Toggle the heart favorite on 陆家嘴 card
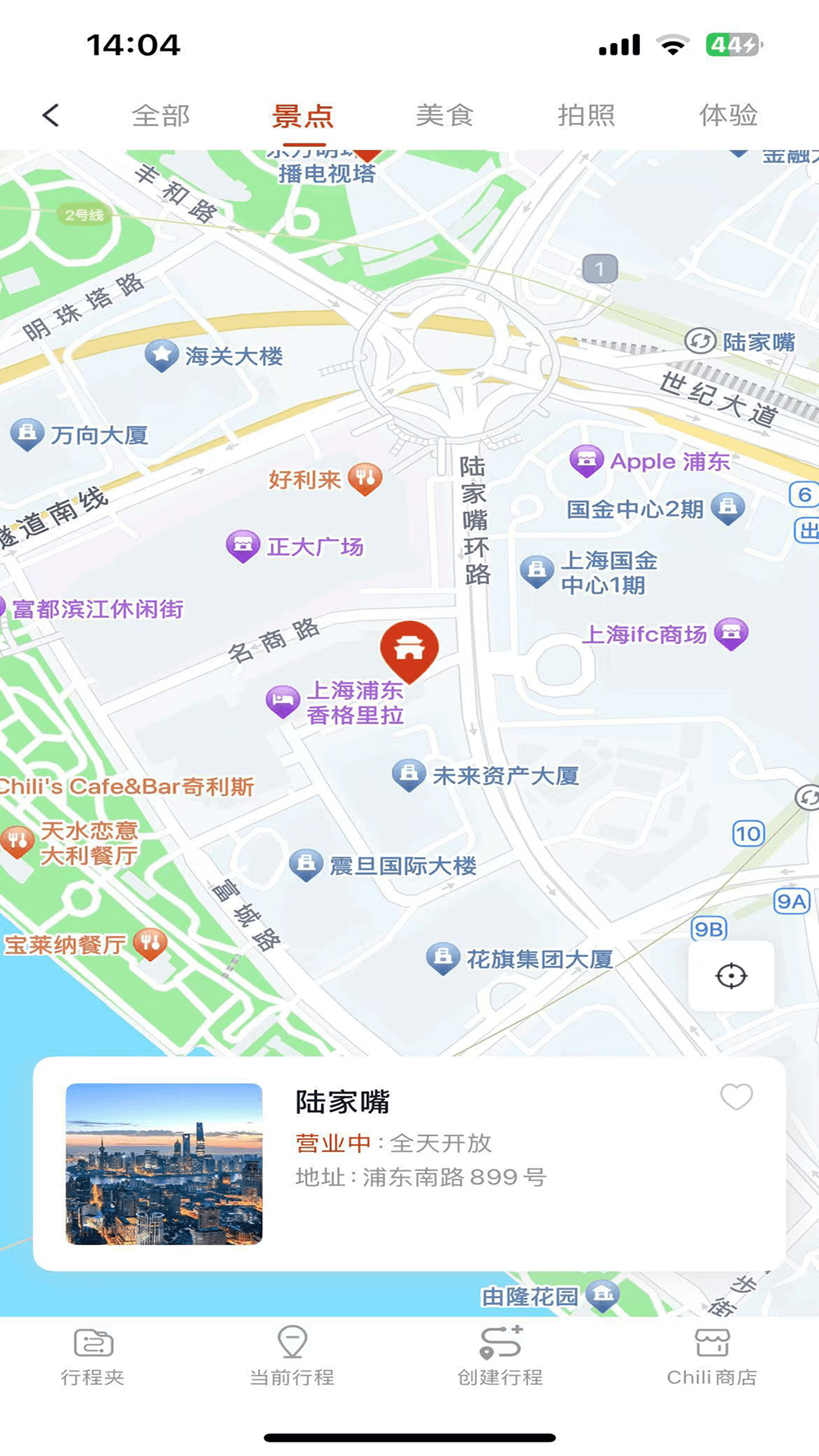The width and height of the screenshot is (819, 1456). [736, 1098]
